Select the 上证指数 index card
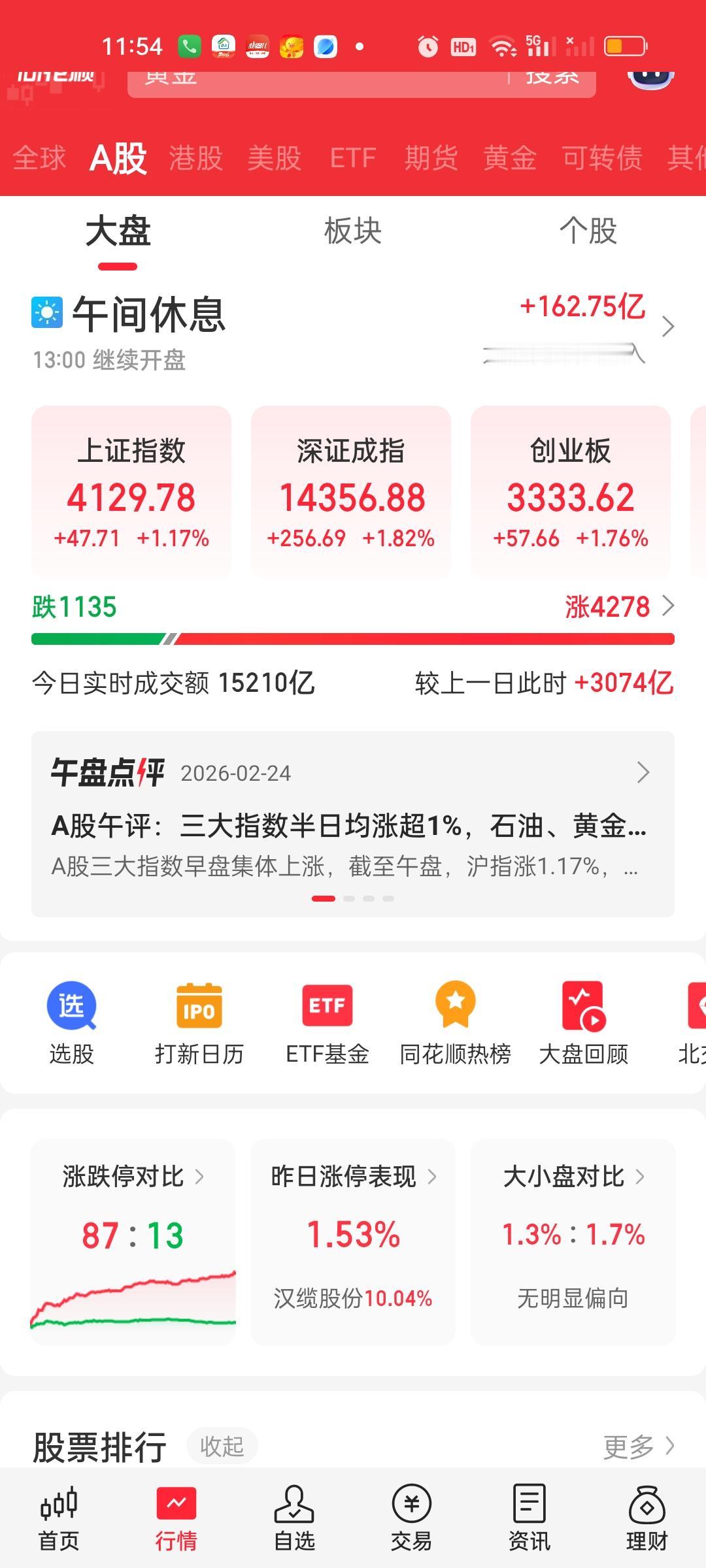 coord(131,493)
